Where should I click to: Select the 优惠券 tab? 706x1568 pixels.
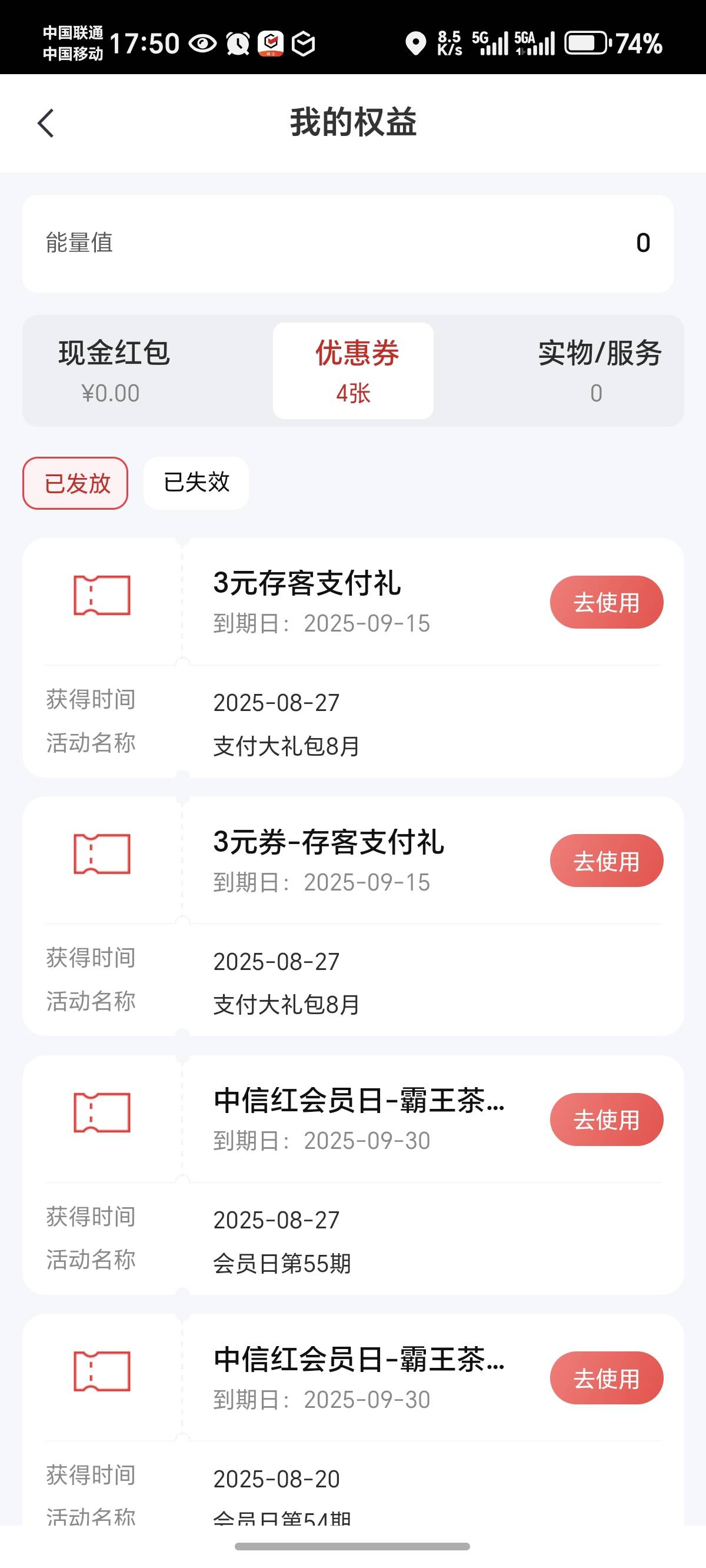pos(353,371)
